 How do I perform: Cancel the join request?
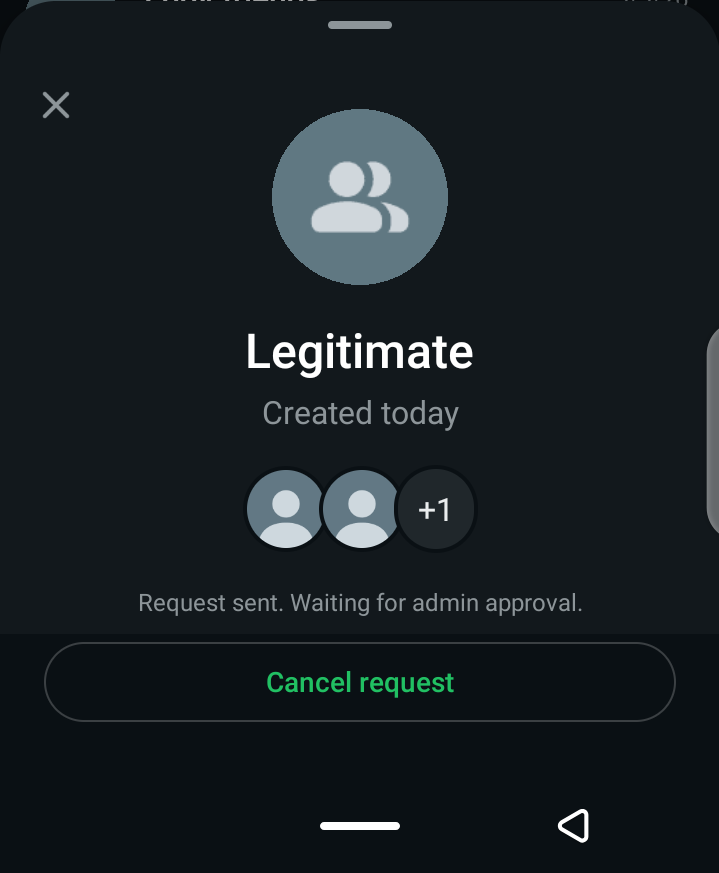360,682
